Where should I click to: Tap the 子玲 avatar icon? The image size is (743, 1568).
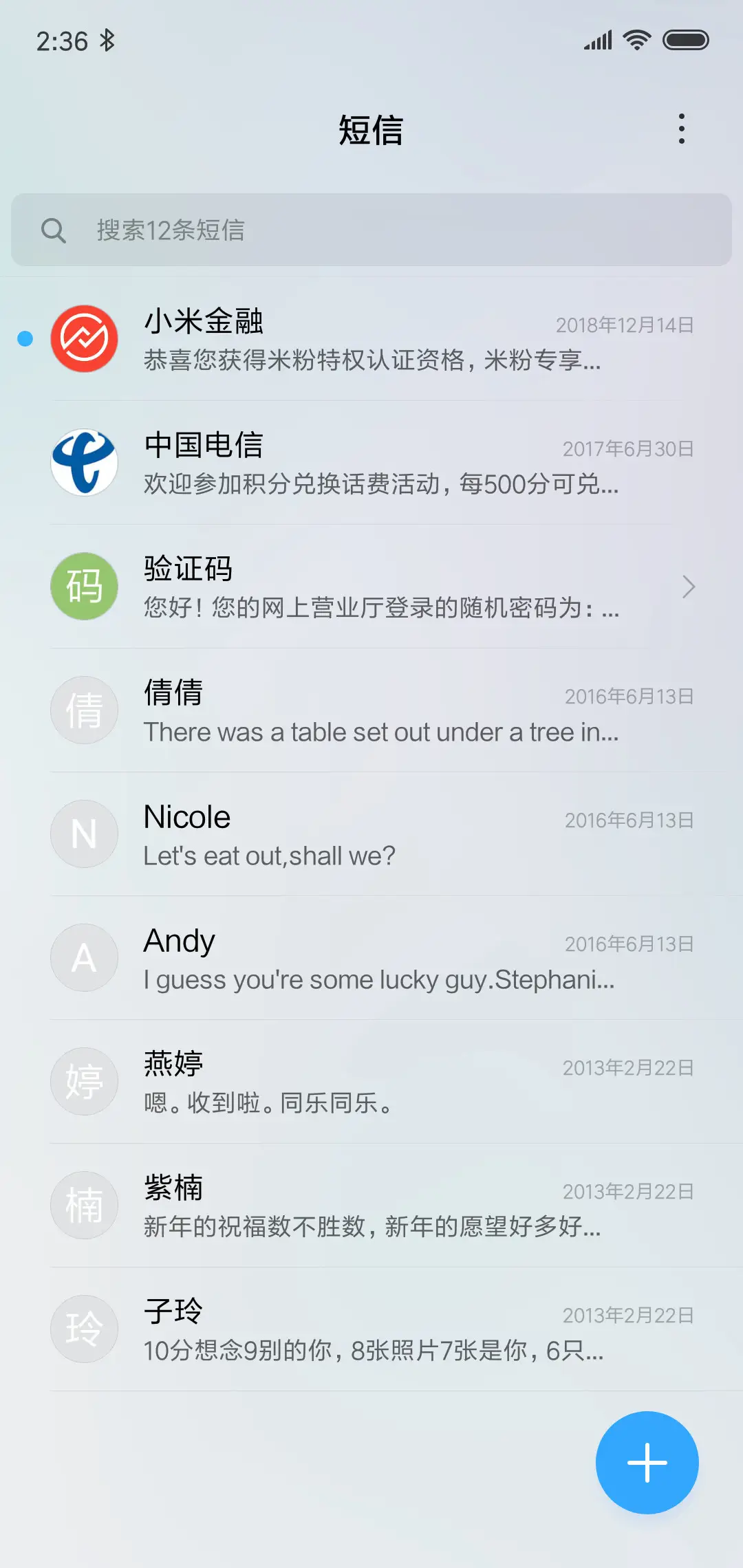pos(84,1329)
